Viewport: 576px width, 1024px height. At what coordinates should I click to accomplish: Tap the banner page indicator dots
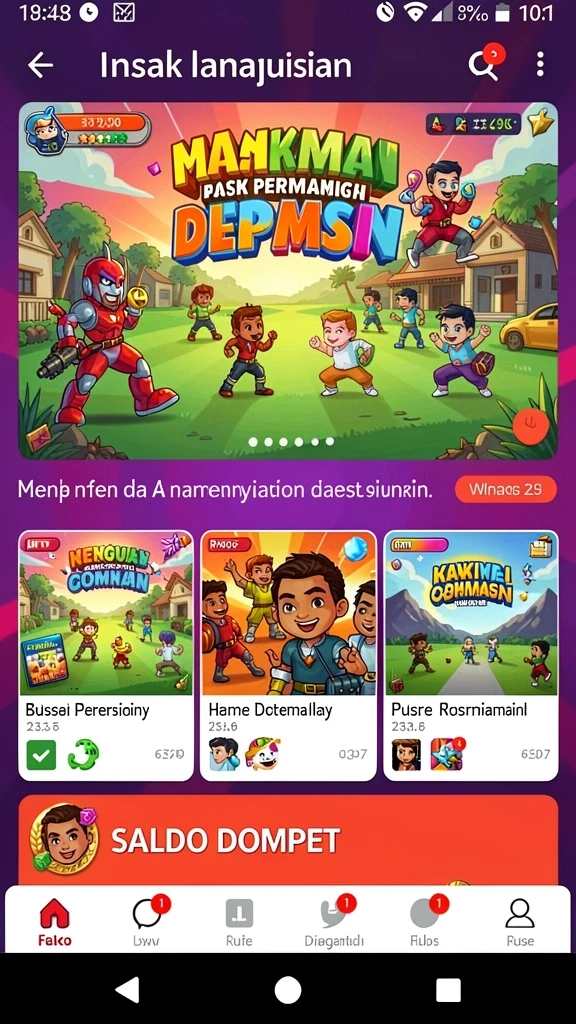click(291, 442)
